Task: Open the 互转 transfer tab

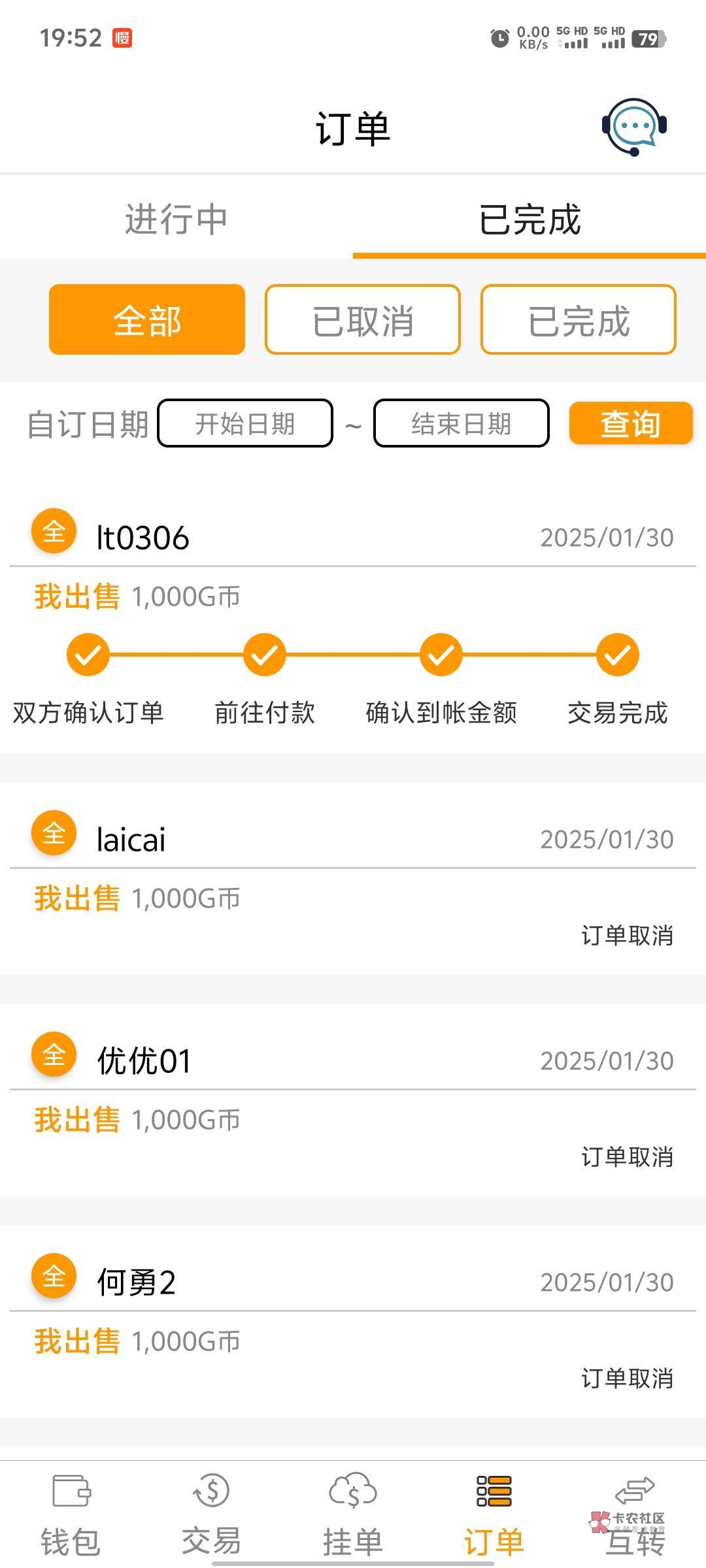Action: click(x=635, y=1516)
